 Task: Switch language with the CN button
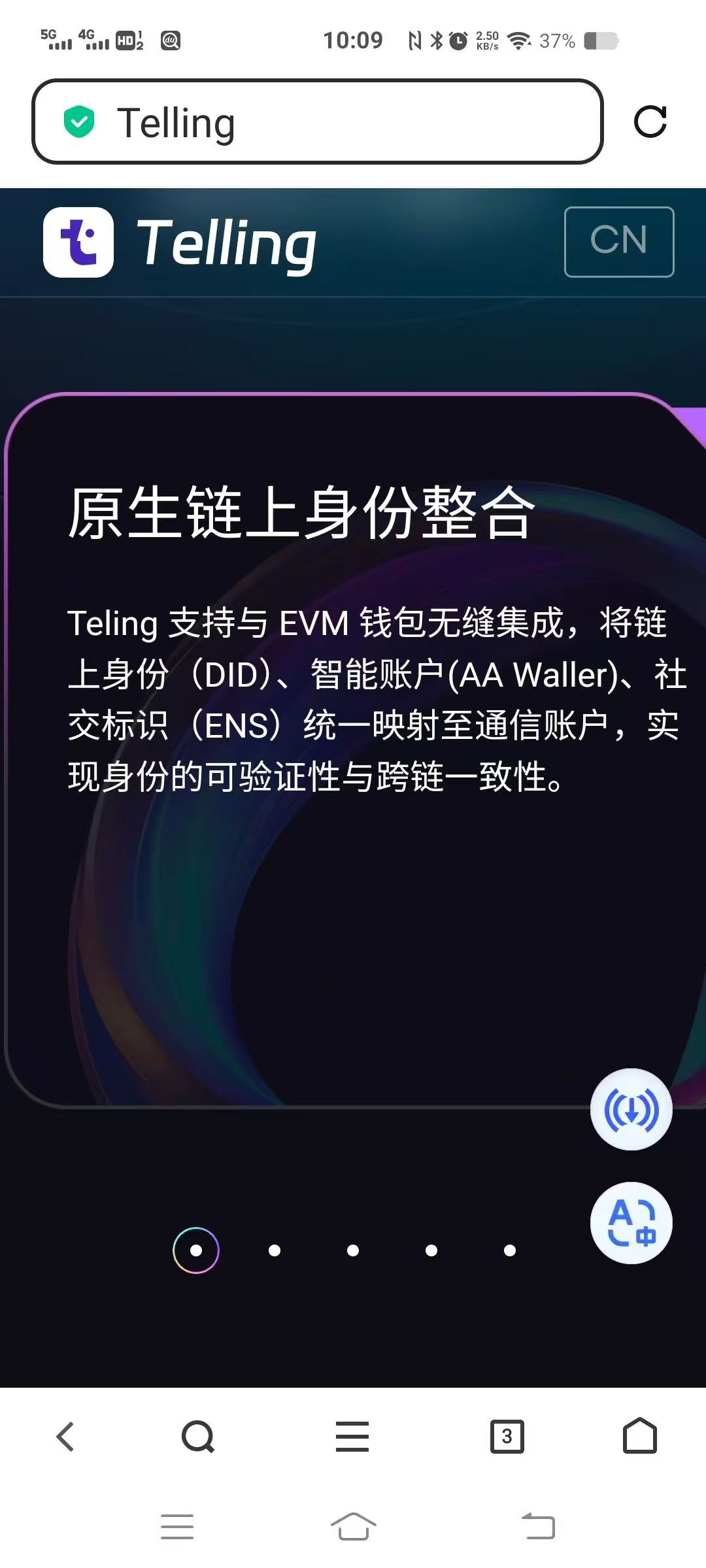618,242
